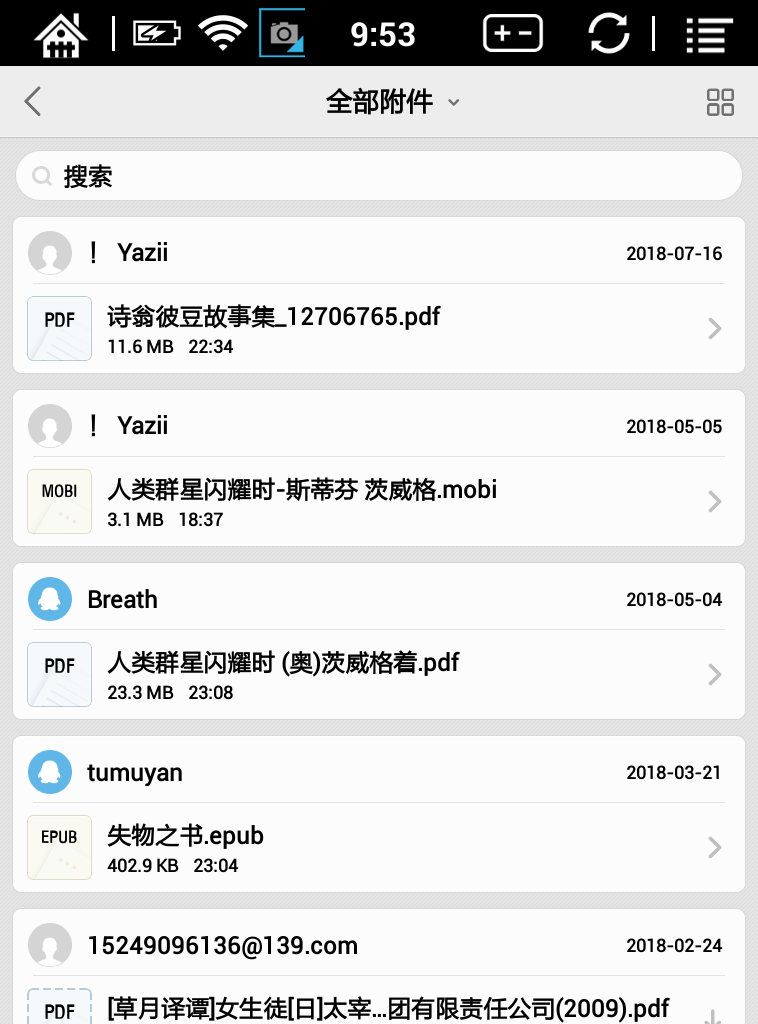The image size is (758, 1024).
Task: Open 人类群星闪耀时 (奥)茨威格着.pdf attachment
Action: (x=378, y=675)
